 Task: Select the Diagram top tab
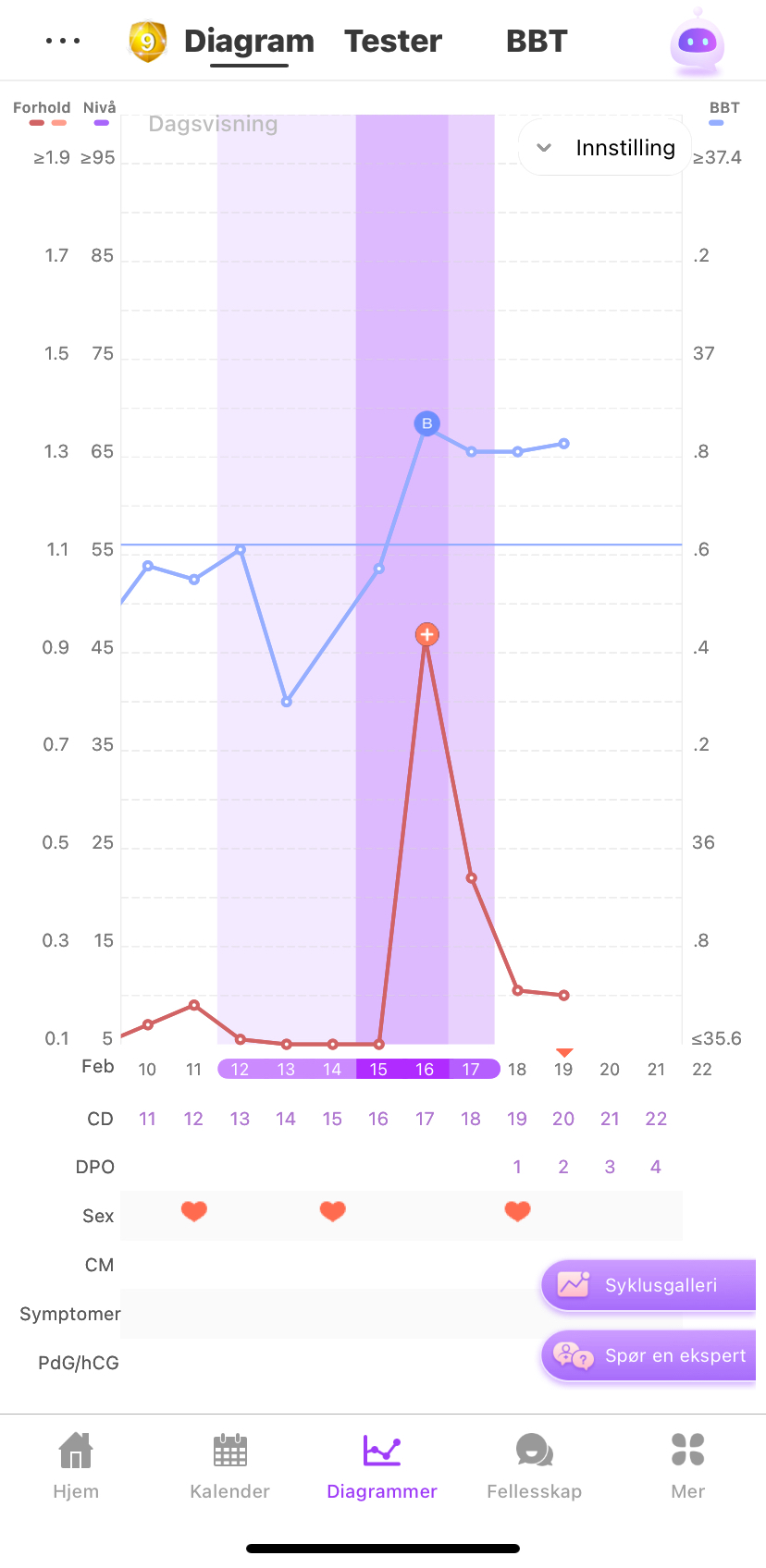(x=249, y=42)
